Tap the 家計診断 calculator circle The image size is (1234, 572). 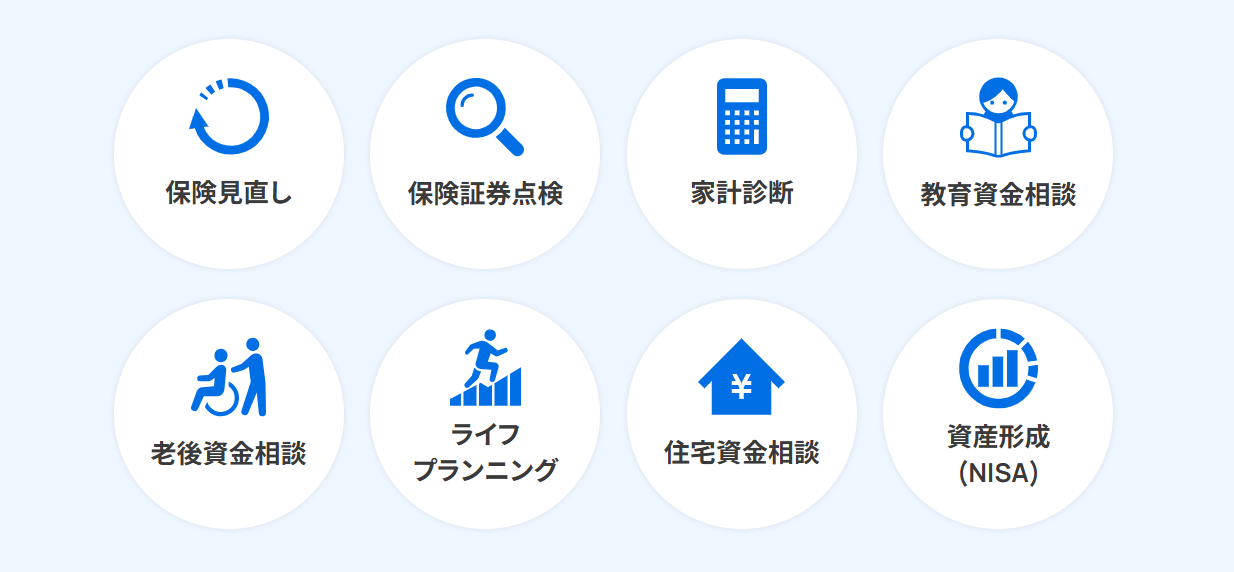(742, 154)
